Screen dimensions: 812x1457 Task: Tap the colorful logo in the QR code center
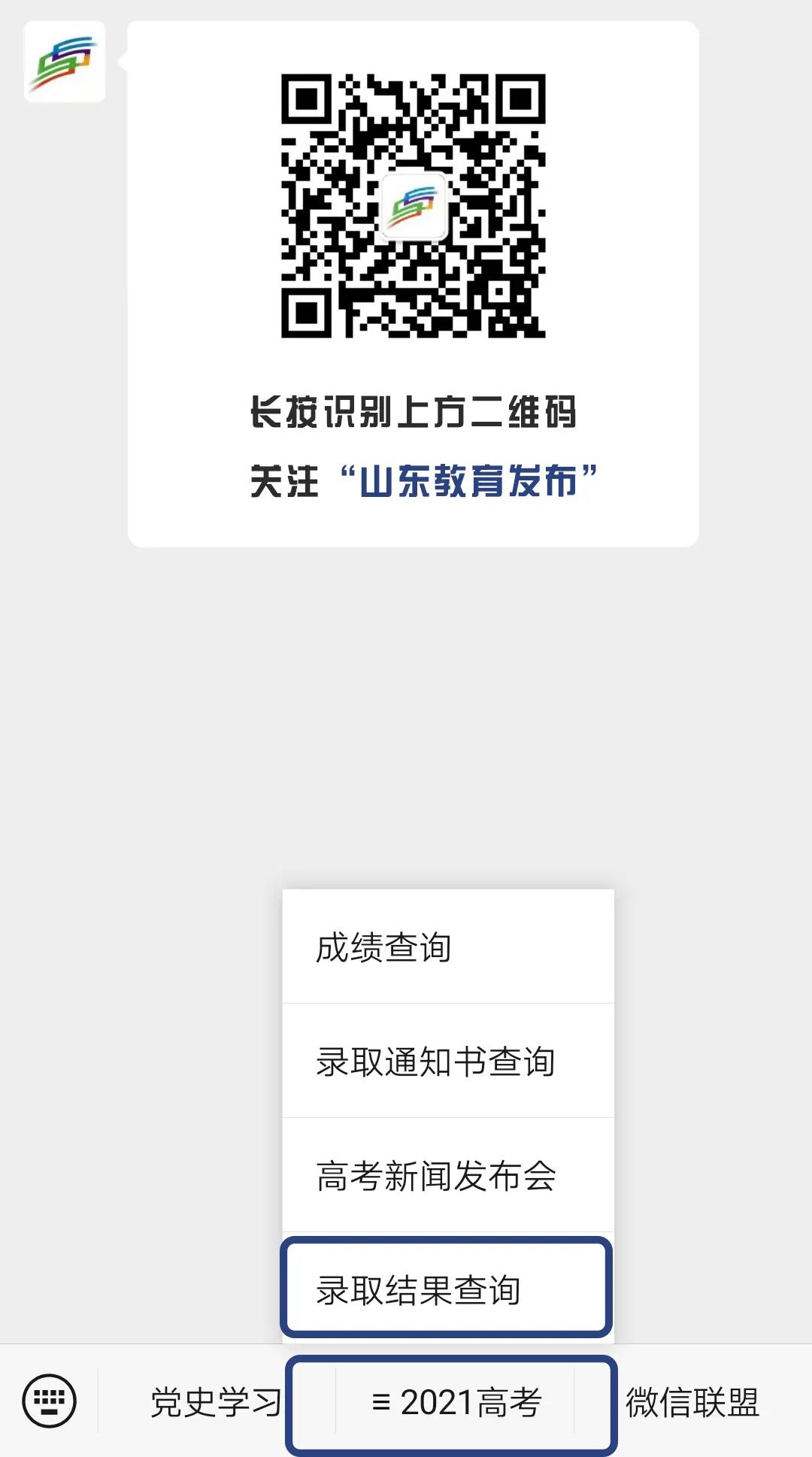click(x=414, y=204)
